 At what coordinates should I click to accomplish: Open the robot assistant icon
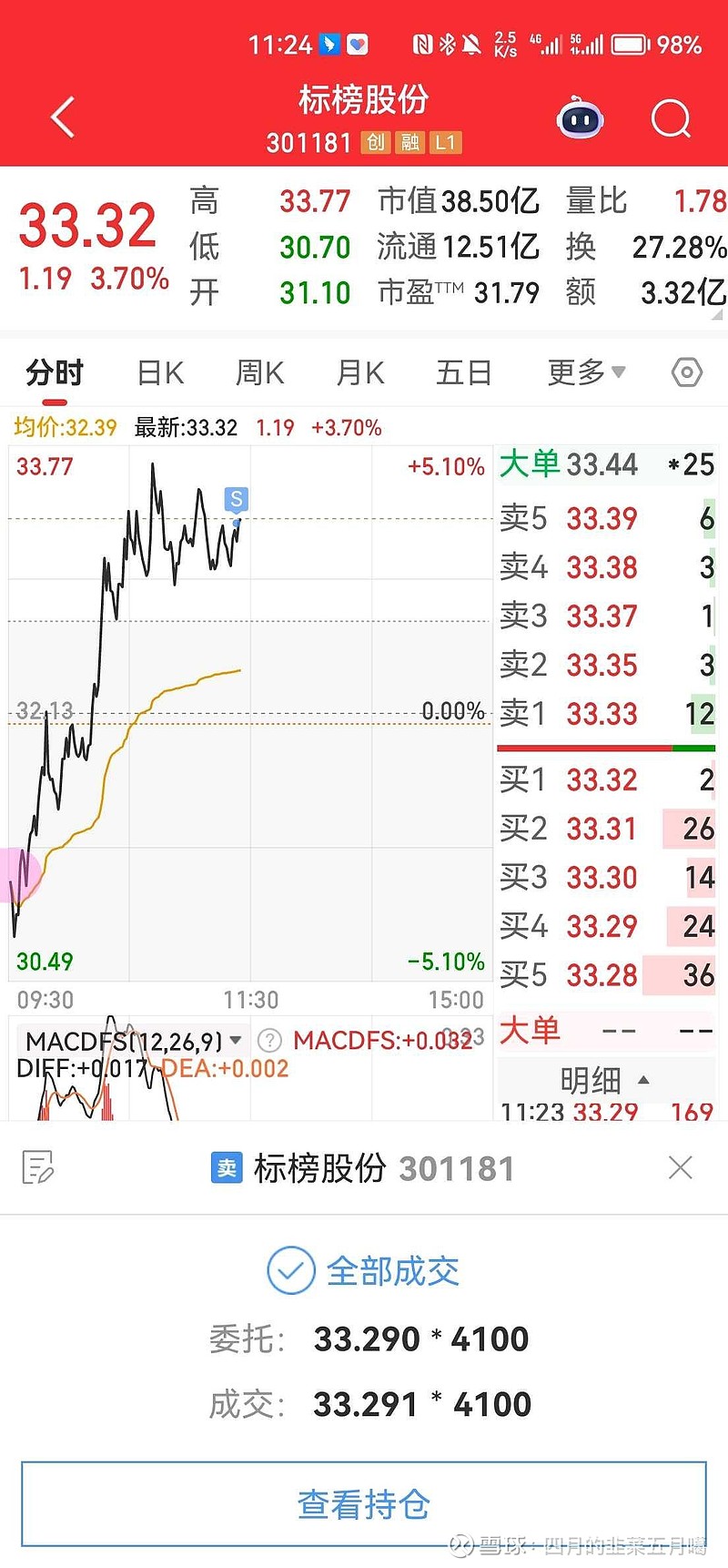pos(581,117)
